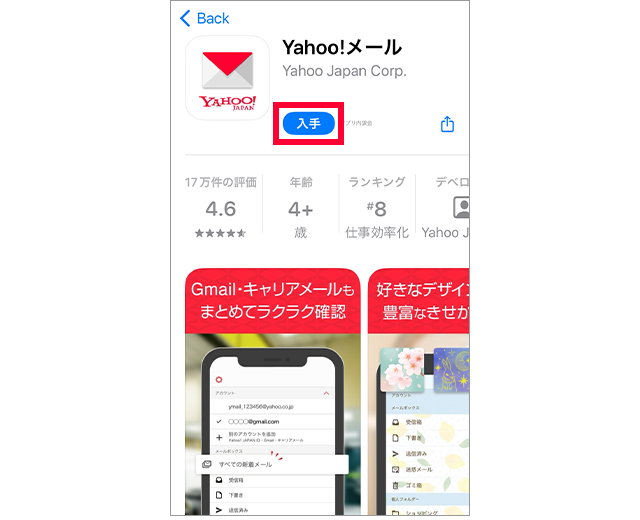Go back to the previous screen
Screen dimensions: 640x520
click(x=204, y=18)
